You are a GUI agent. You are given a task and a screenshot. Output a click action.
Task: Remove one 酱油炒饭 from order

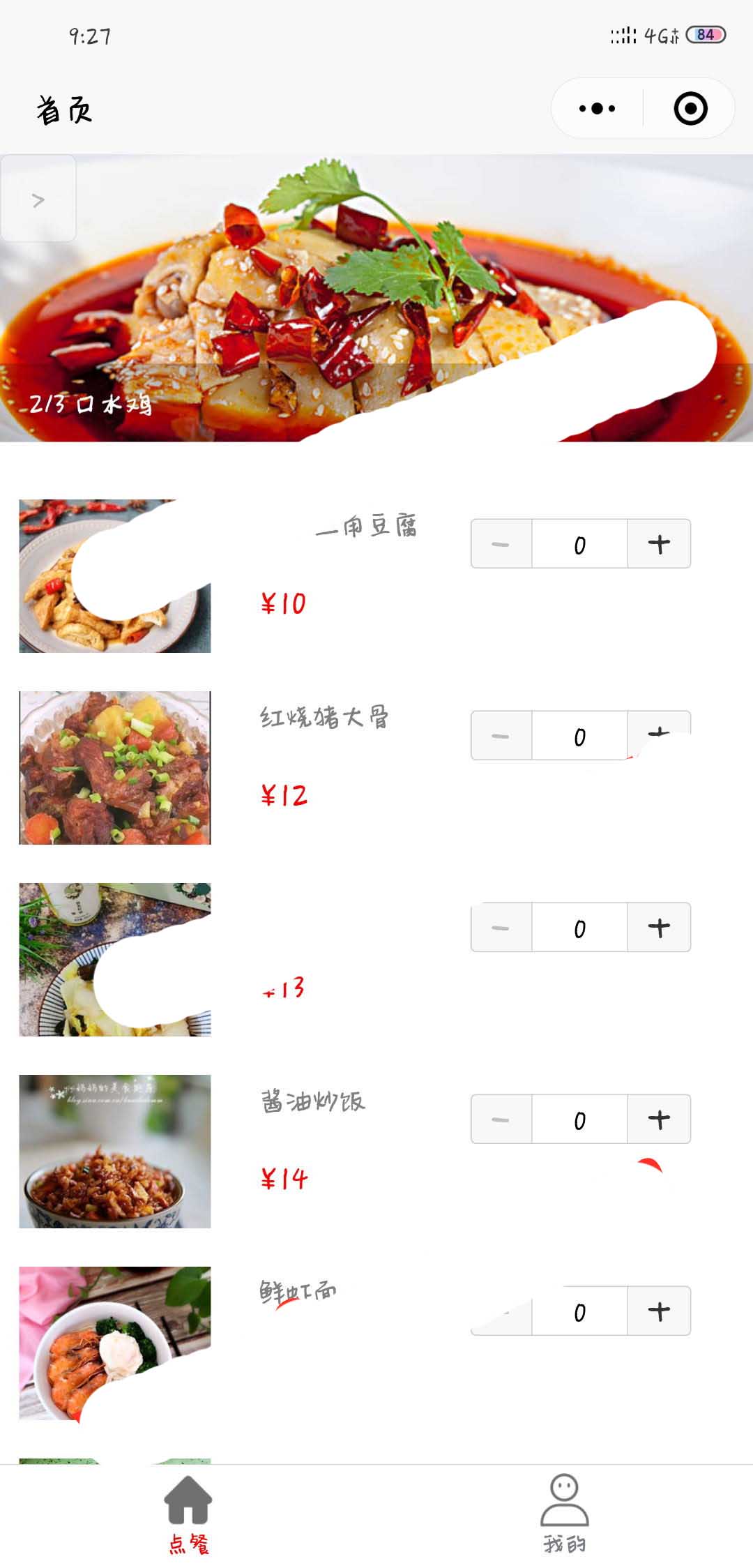501,1120
